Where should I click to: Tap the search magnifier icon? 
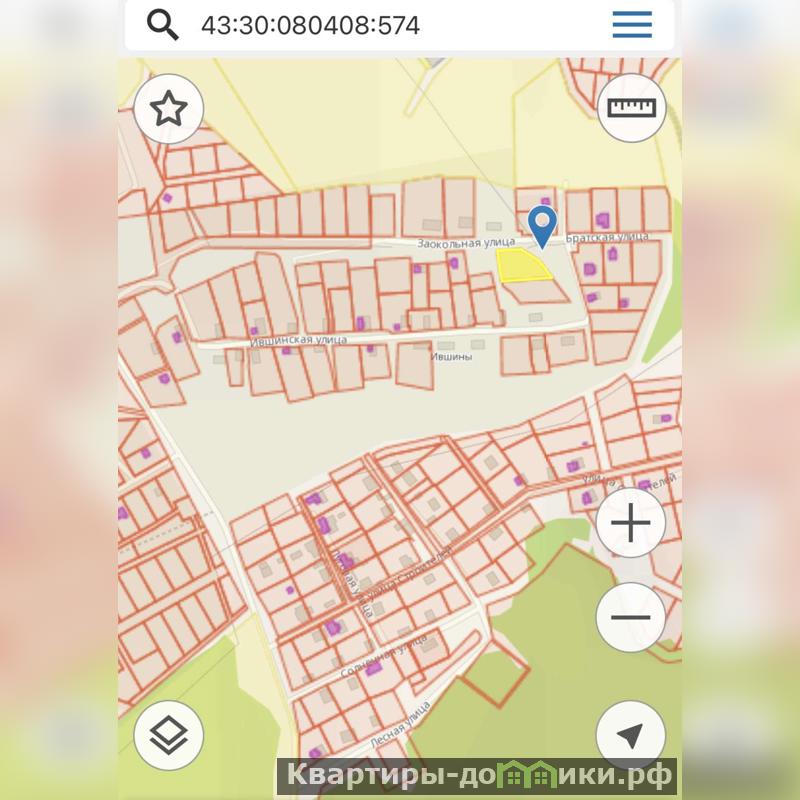coord(162,25)
